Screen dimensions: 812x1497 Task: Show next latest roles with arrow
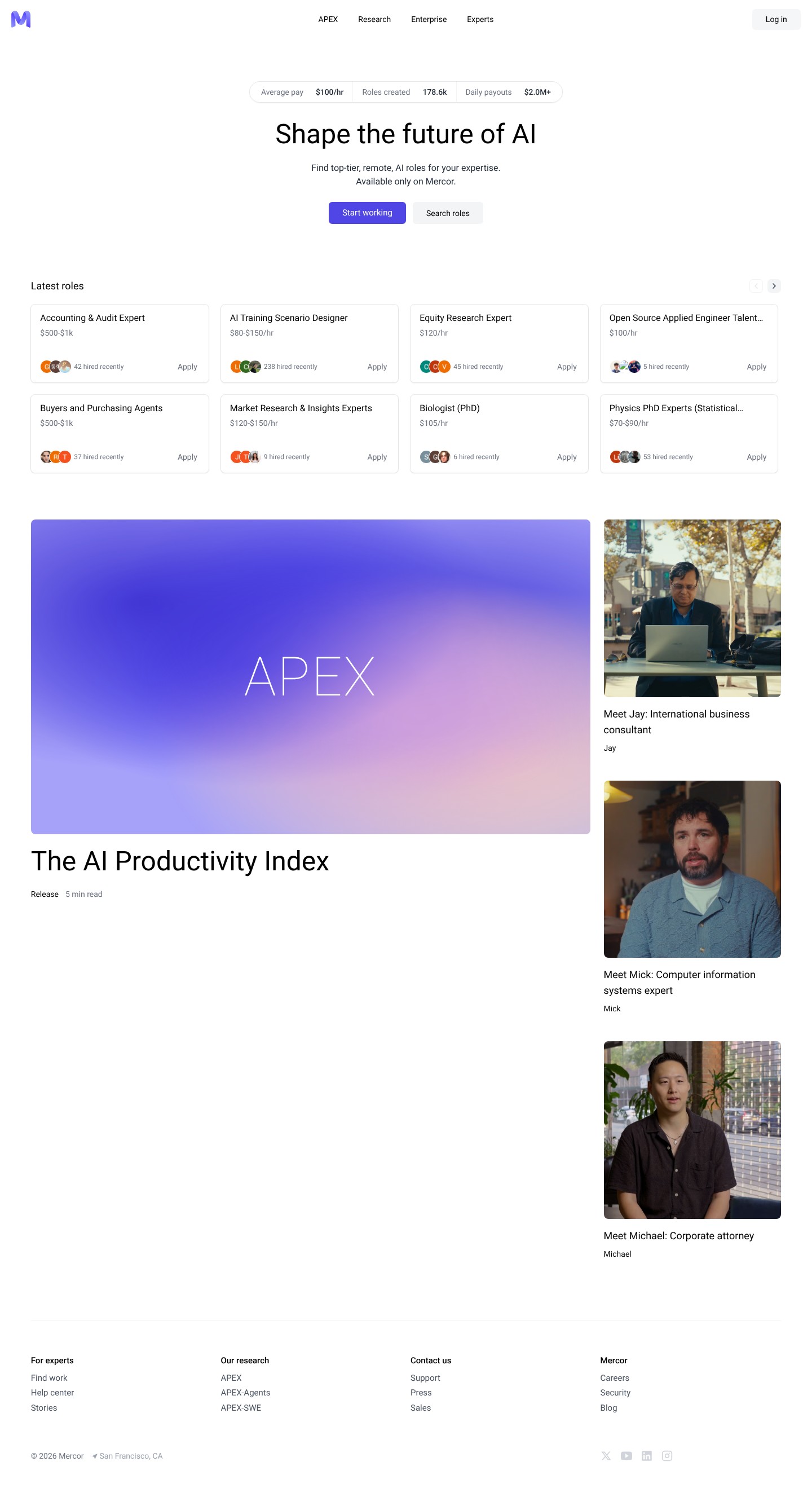774,286
